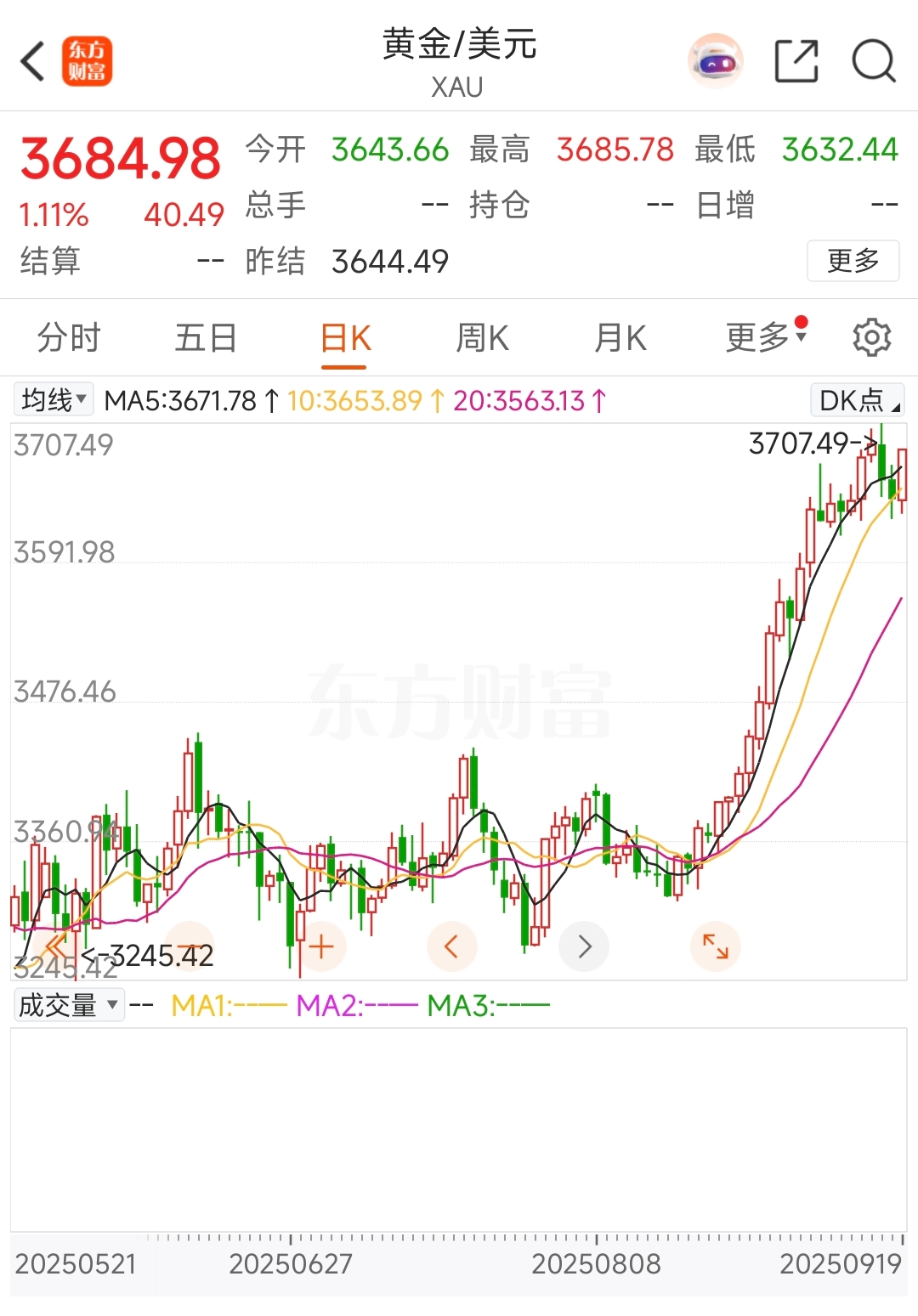Switch to the 月K tab

620,338
